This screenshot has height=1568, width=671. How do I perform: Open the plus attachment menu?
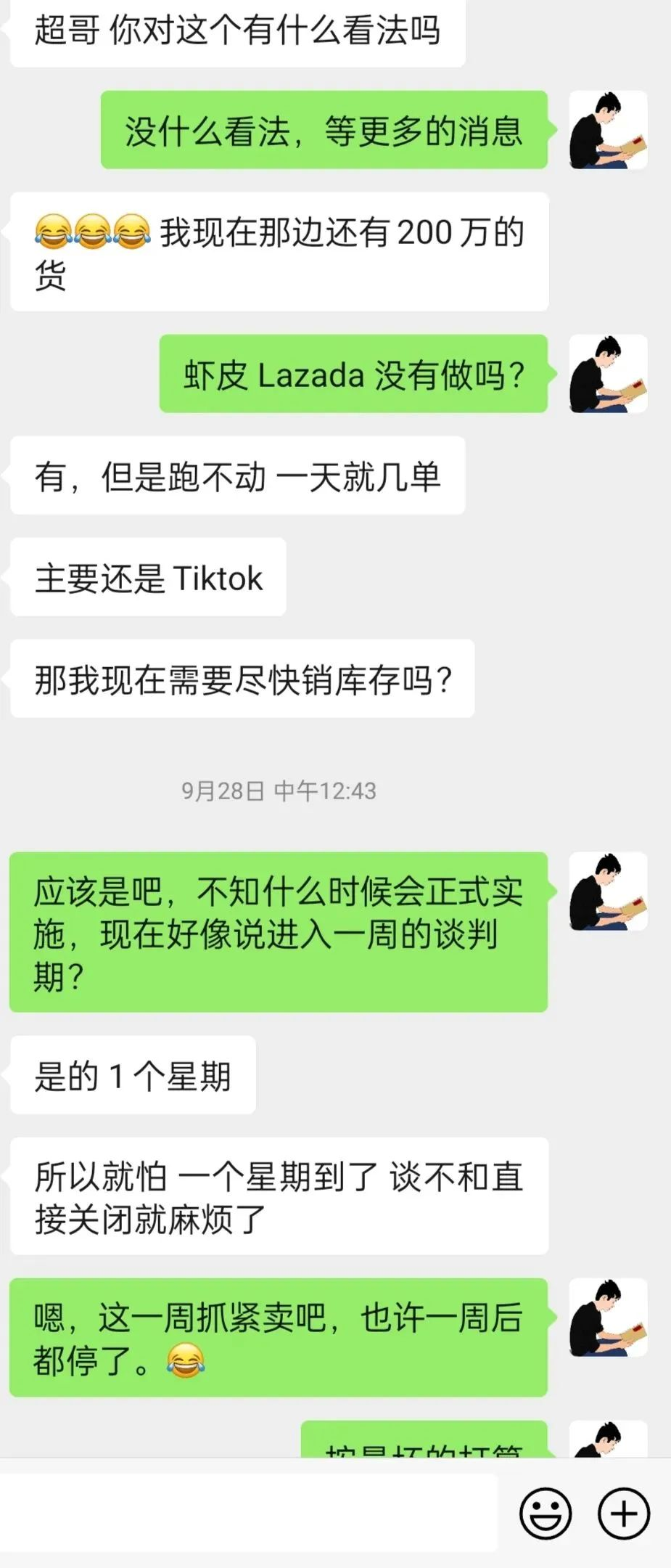[623, 1514]
